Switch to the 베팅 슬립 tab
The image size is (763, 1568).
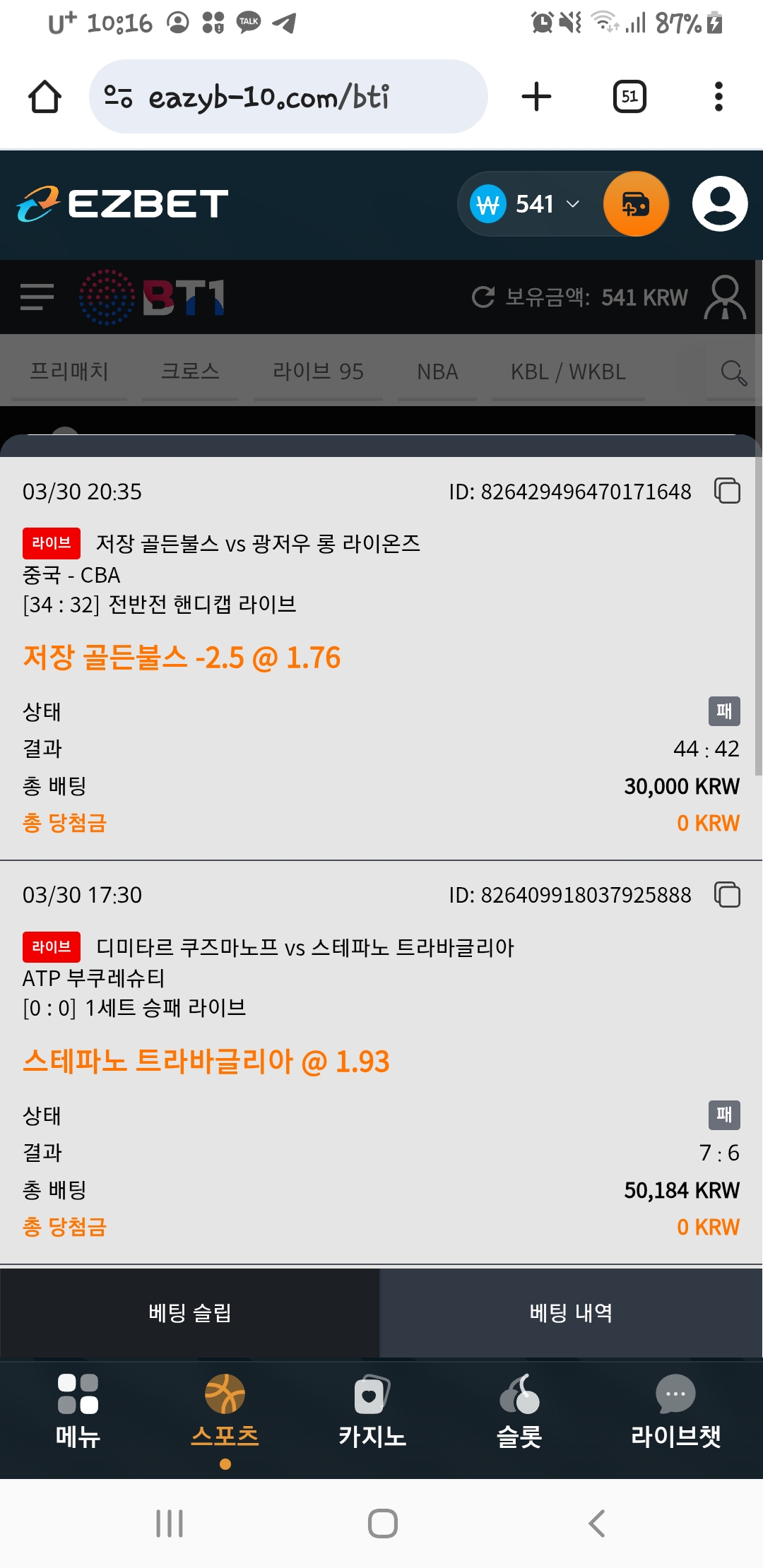click(190, 1313)
